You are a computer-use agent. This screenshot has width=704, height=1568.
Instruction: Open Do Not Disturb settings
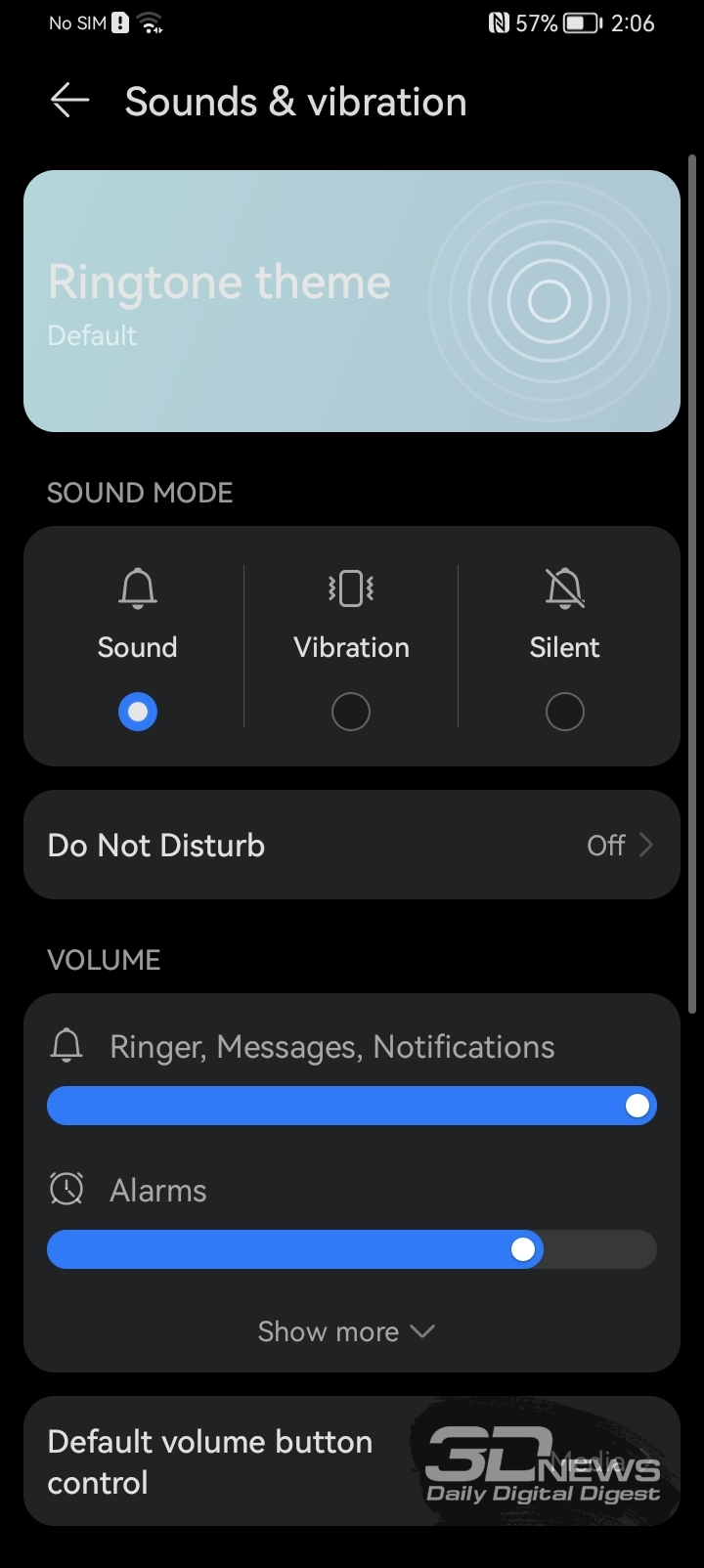(x=352, y=845)
